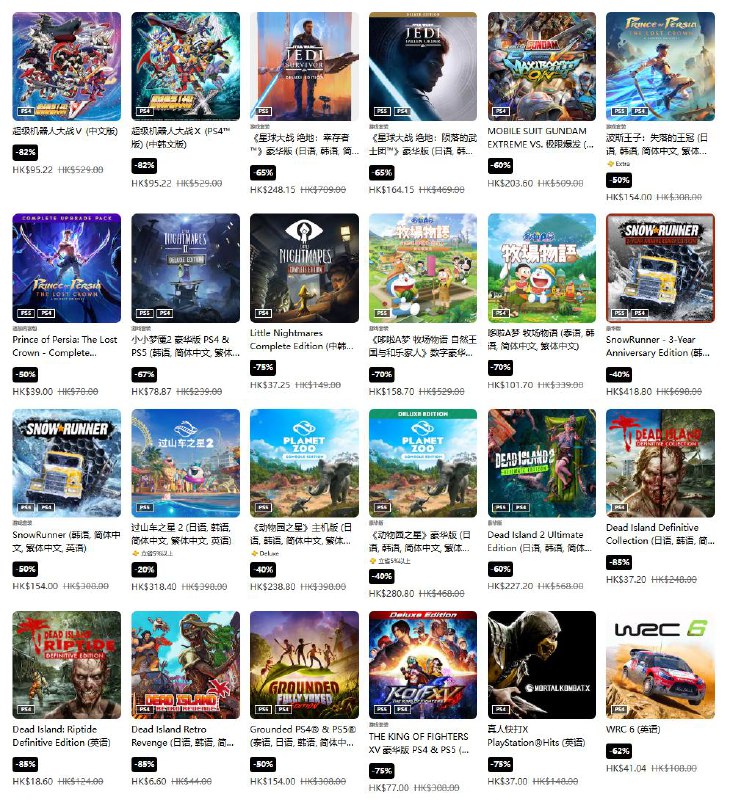
Task: Open Dead Island 2 Ultimate Edition
Action: coord(541,462)
